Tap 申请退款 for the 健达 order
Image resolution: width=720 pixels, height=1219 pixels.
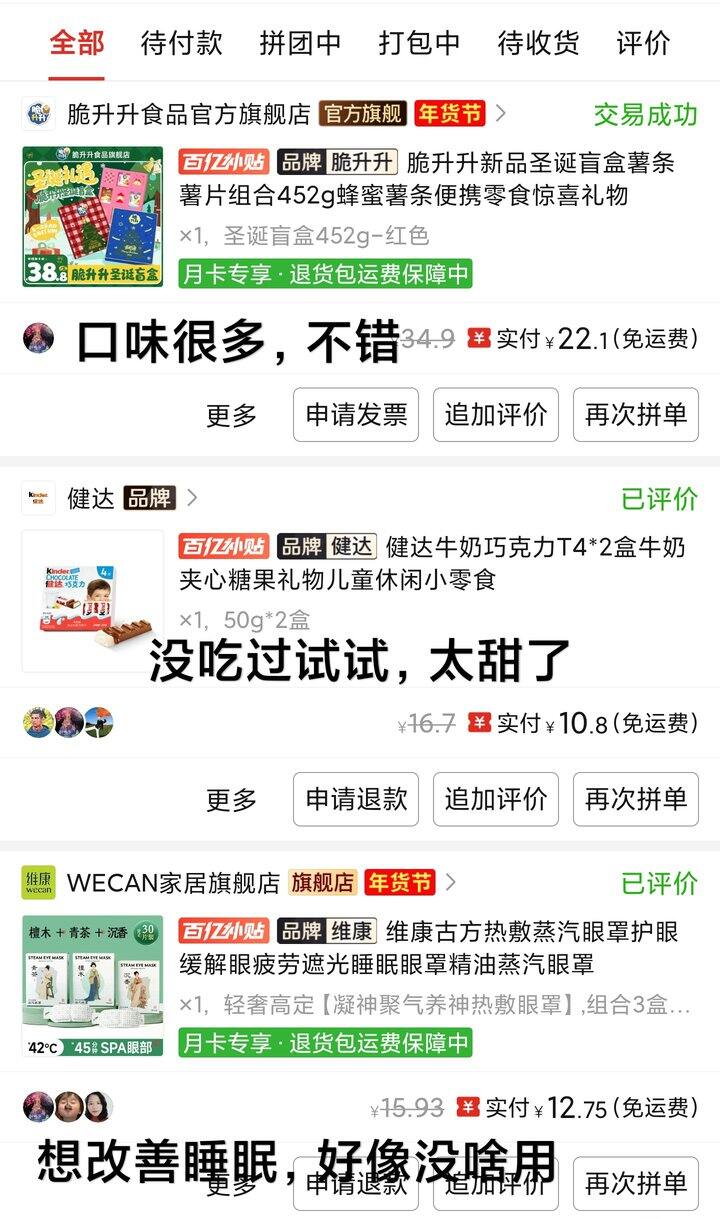point(356,799)
